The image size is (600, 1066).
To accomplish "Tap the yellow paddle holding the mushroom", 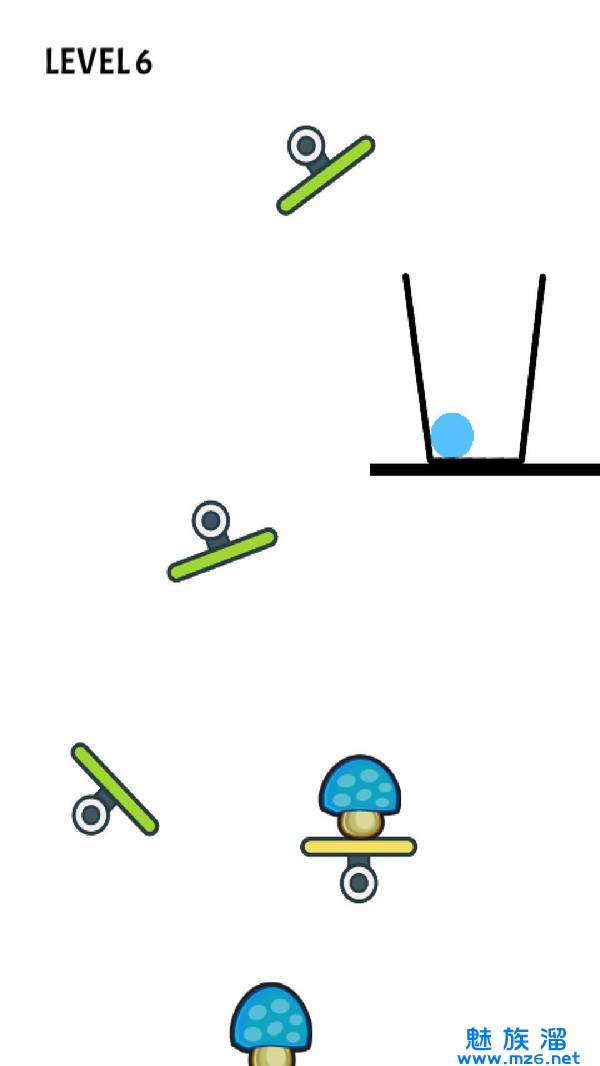I will (x=358, y=847).
